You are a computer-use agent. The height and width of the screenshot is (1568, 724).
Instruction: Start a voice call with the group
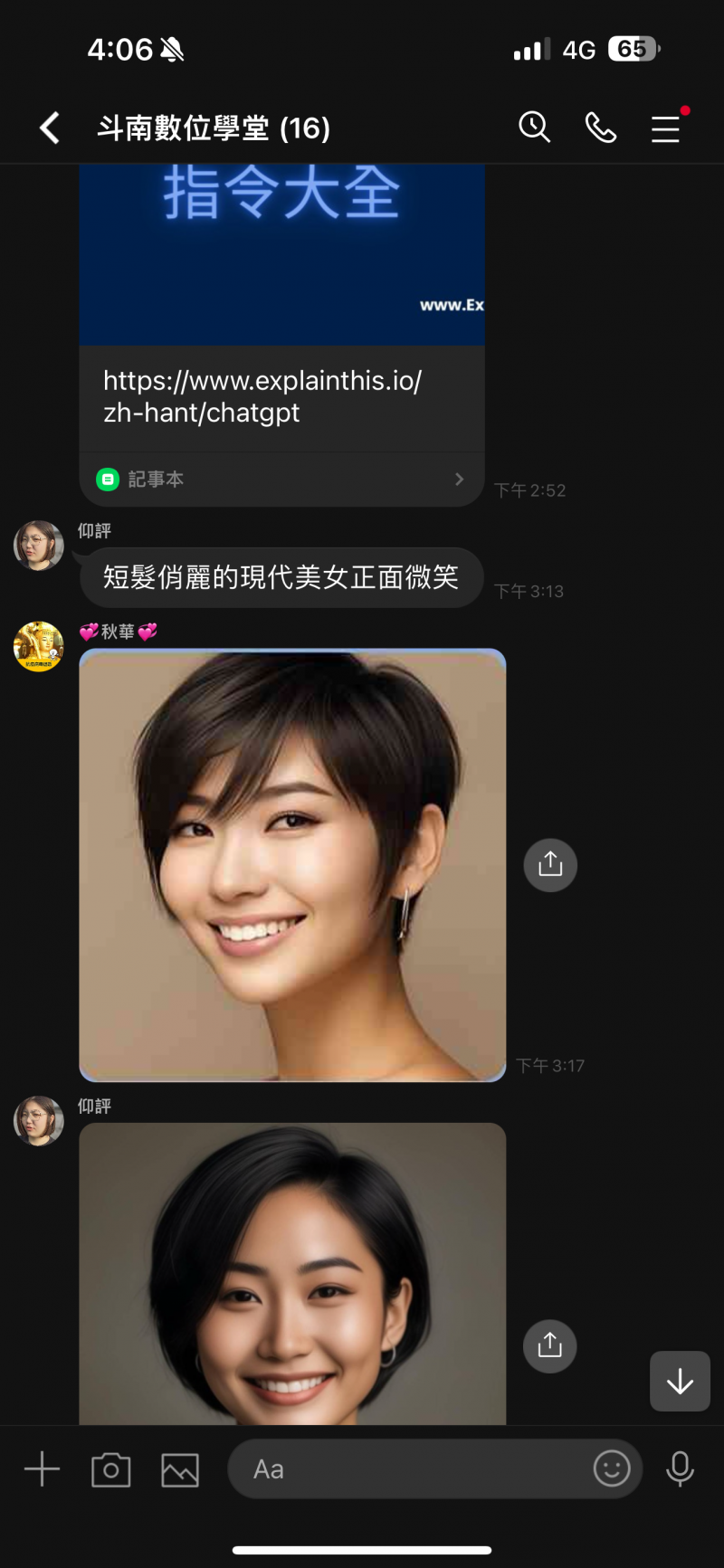pyautogui.click(x=601, y=128)
